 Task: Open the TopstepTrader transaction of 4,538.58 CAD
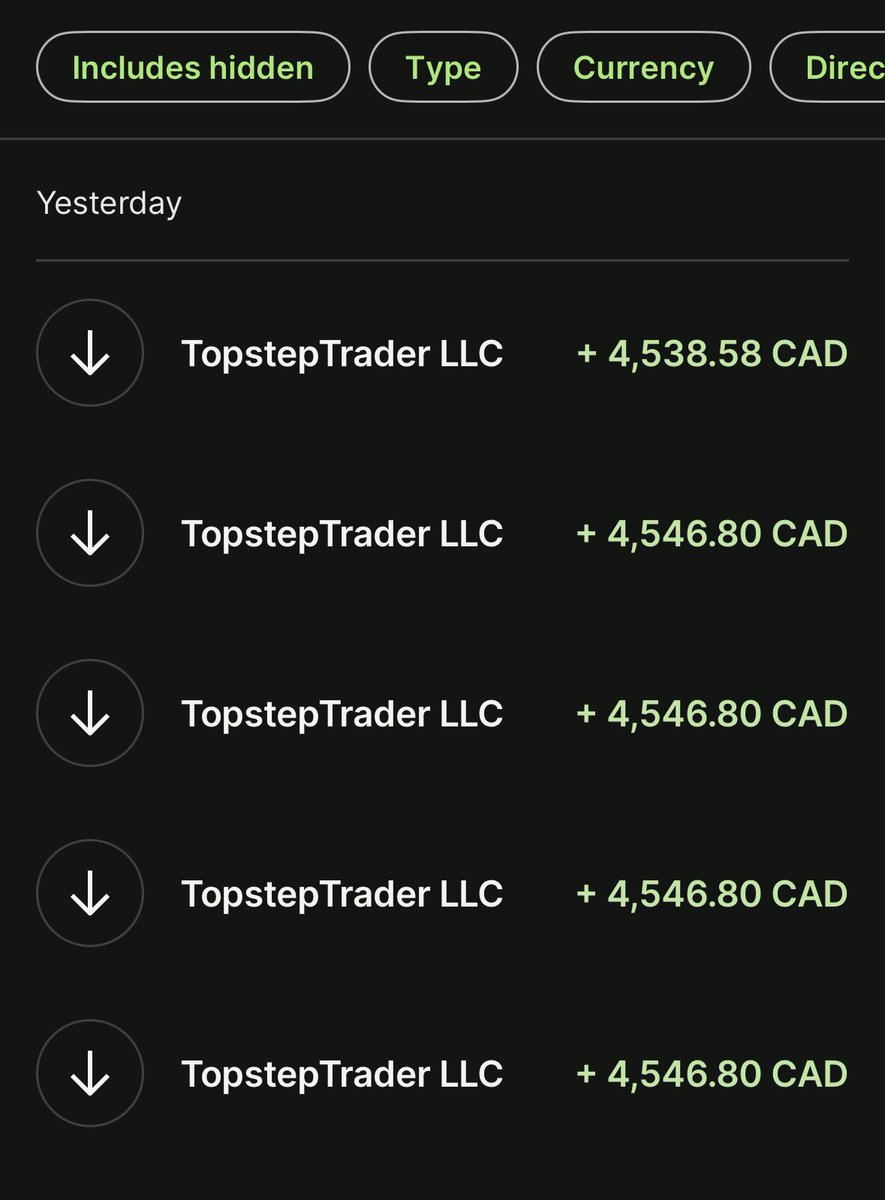(x=442, y=354)
